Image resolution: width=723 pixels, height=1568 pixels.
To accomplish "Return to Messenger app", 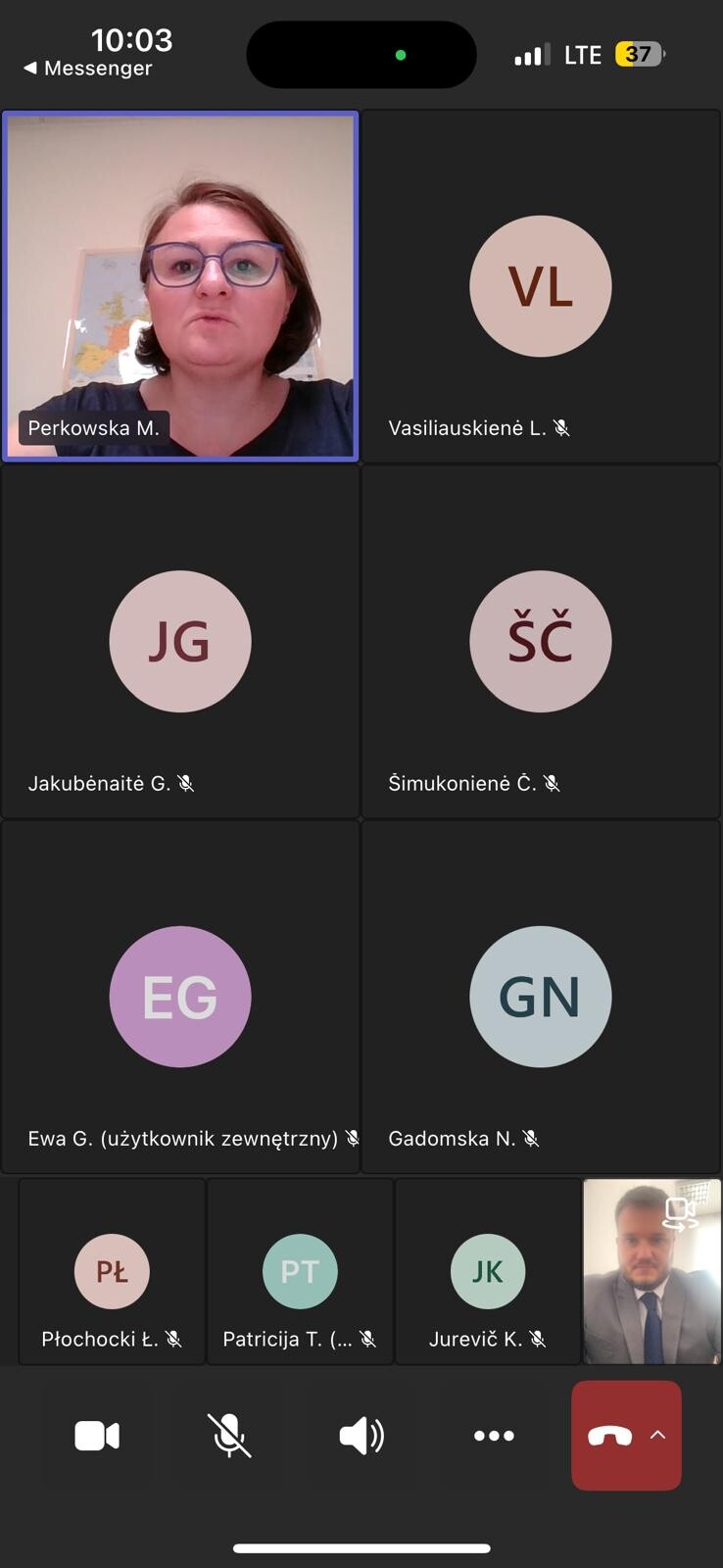I will (88, 69).
